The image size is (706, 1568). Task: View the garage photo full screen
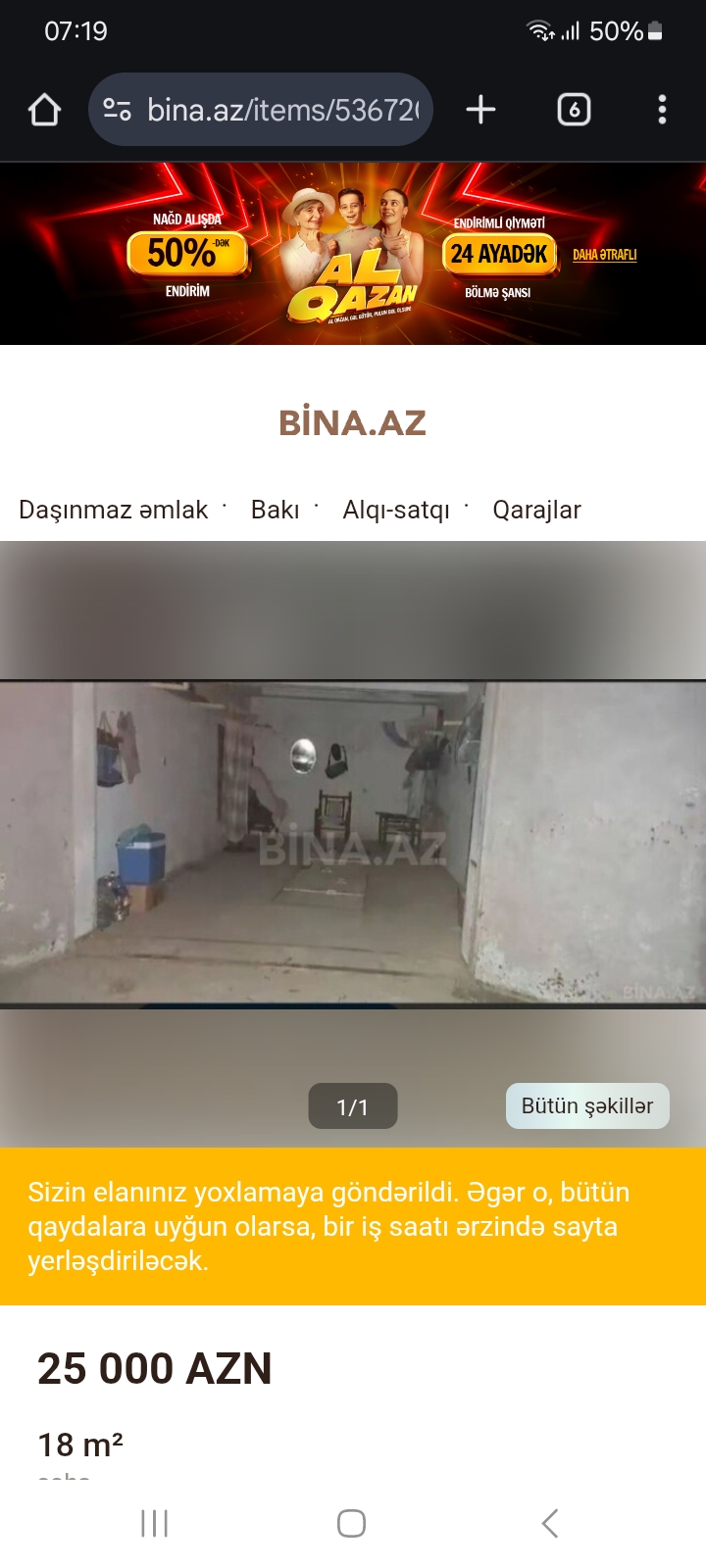(x=353, y=843)
